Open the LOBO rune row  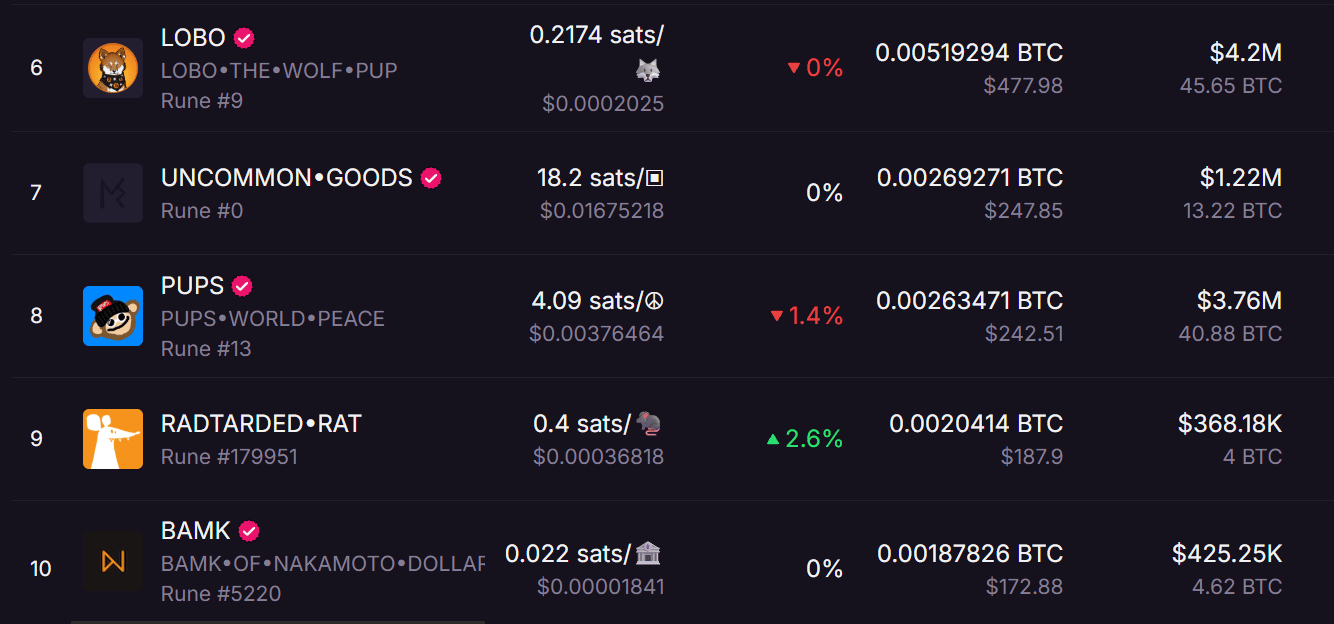tap(193, 39)
